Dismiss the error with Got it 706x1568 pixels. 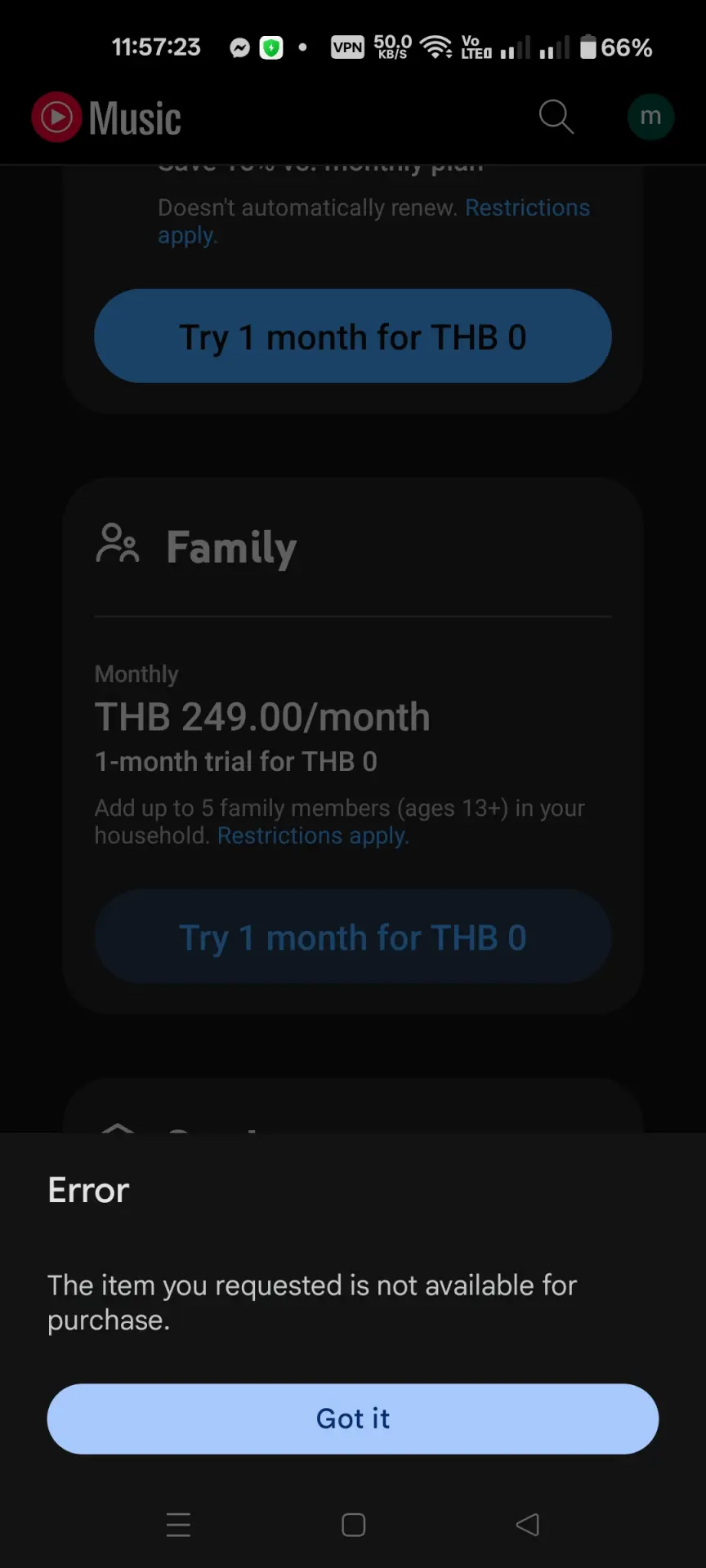pos(353,1419)
